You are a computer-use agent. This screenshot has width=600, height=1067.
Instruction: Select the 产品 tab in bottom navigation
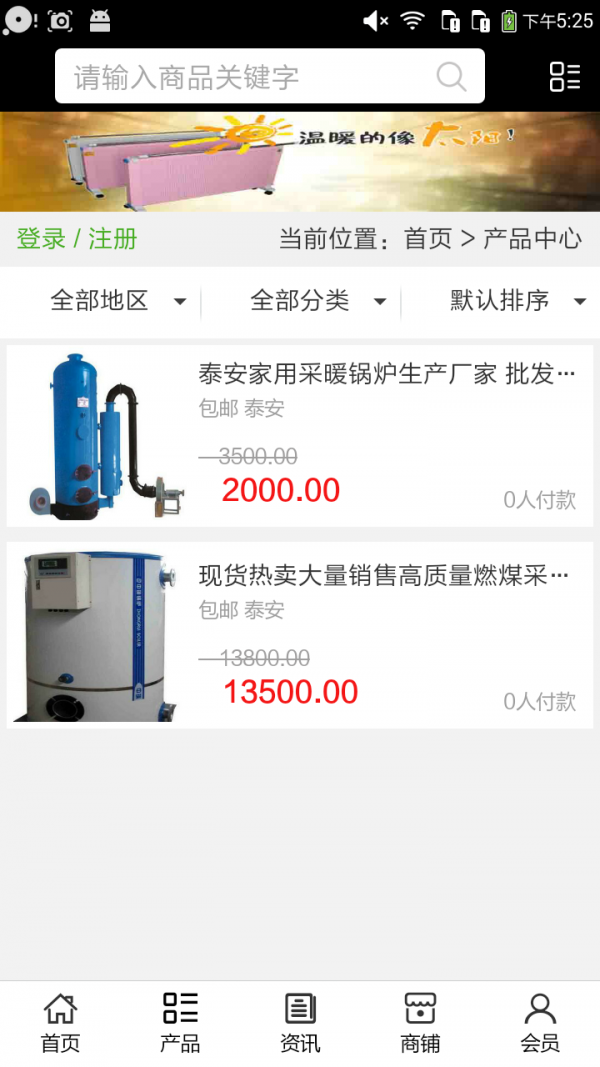(x=180, y=1023)
